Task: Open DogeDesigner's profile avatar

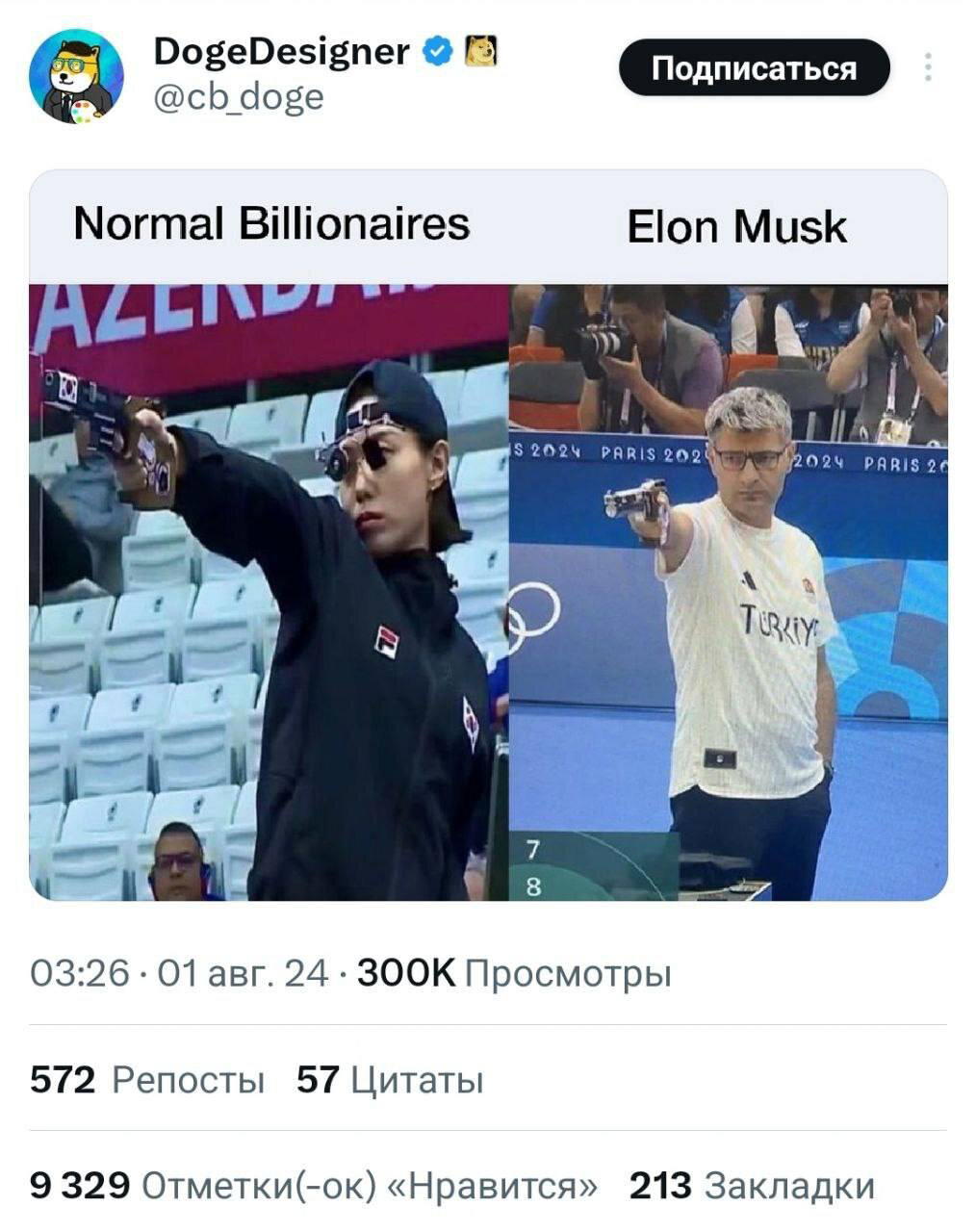Action: pyautogui.click(x=76, y=76)
